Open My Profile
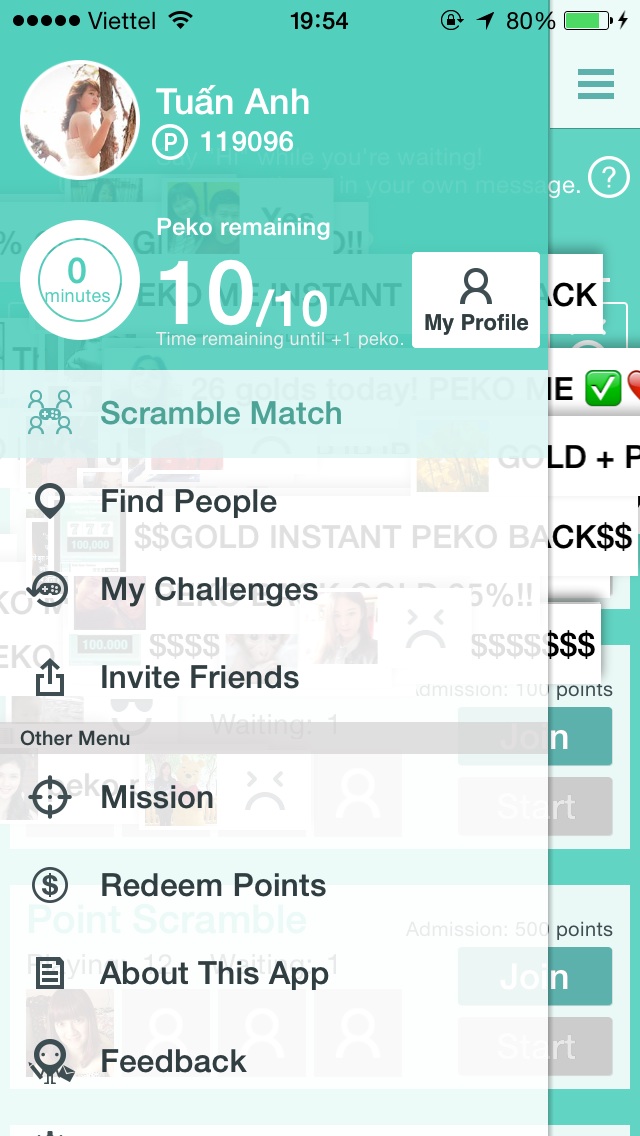The width and height of the screenshot is (640, 1136). pyautogui.click(x=476, y=300)
